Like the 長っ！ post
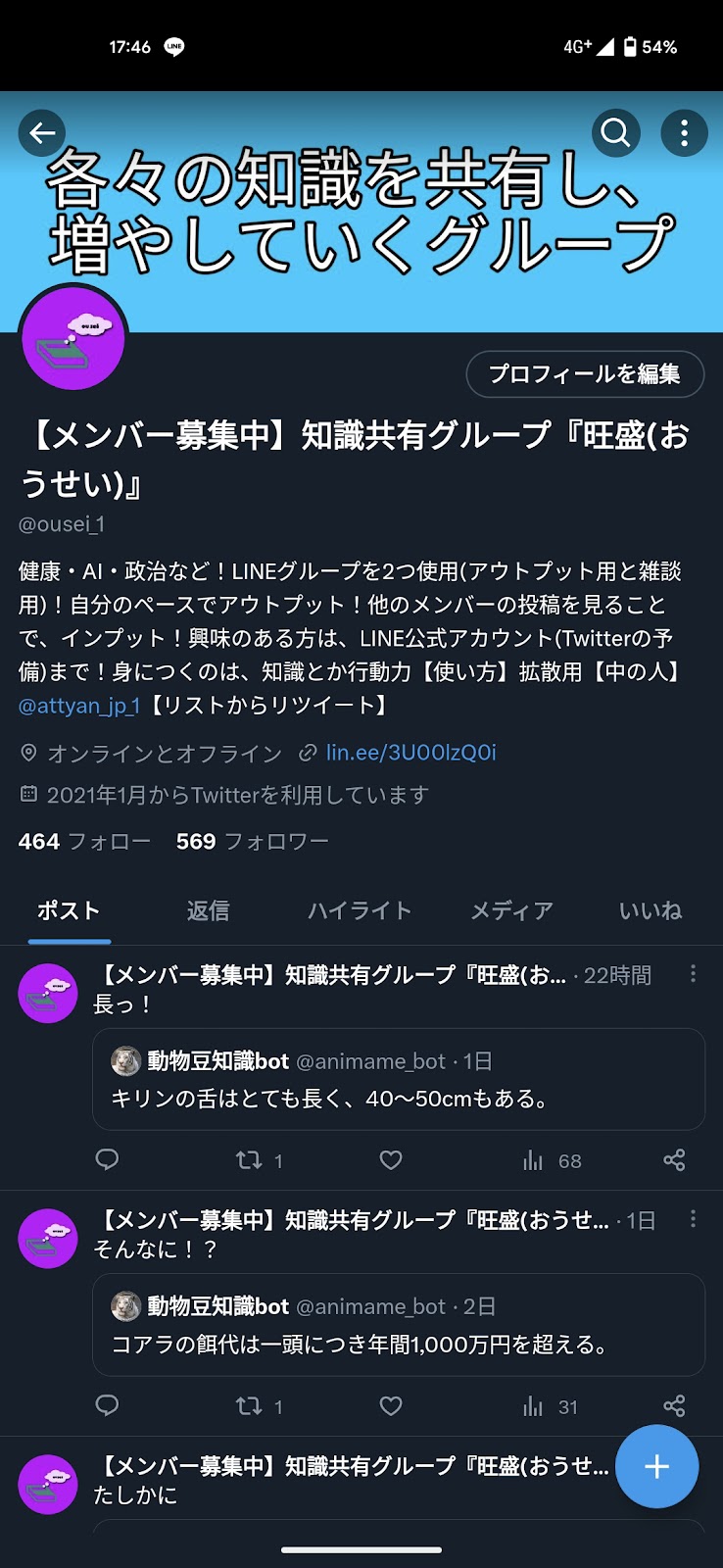723x1568 pixels. click(391, 1160)
